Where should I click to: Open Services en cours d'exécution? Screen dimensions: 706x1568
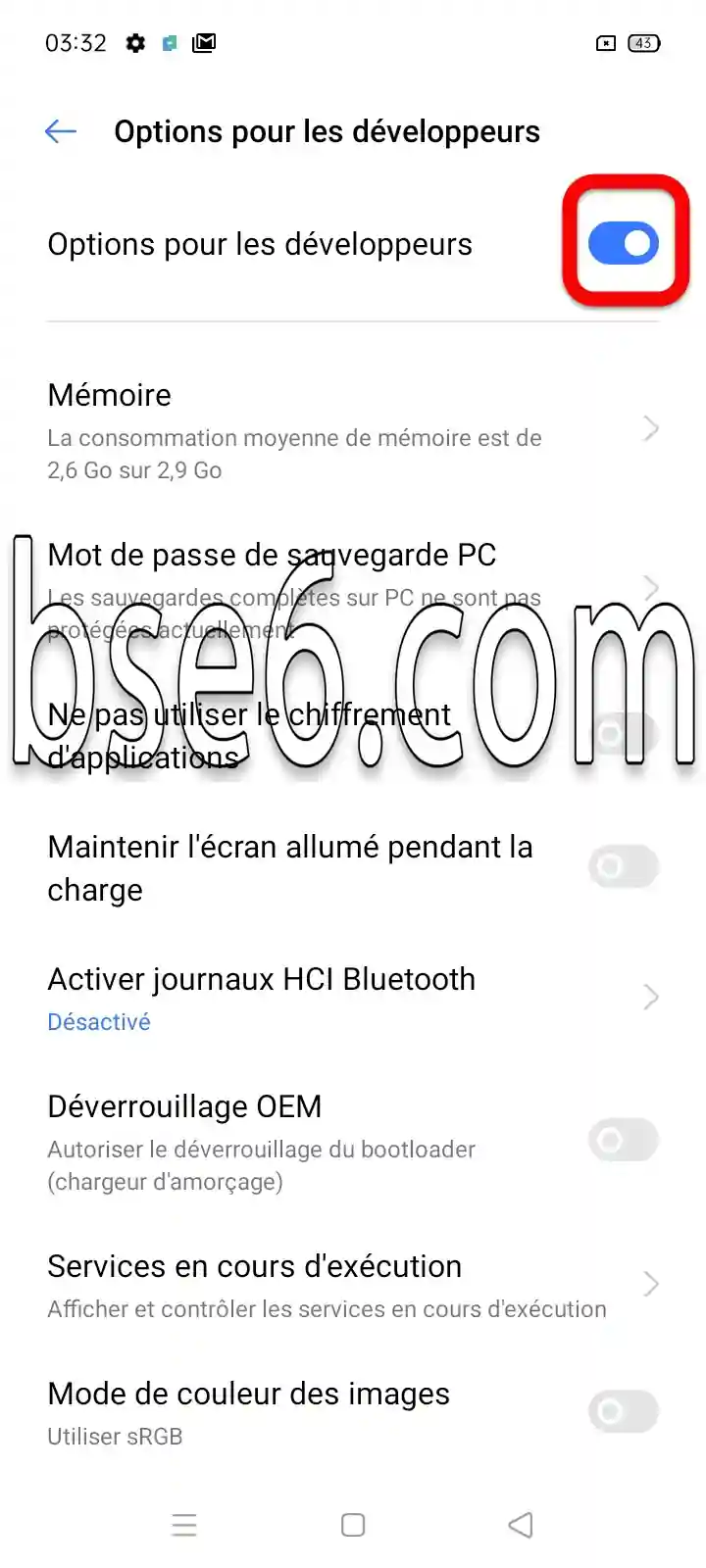tap(353, 1285)
